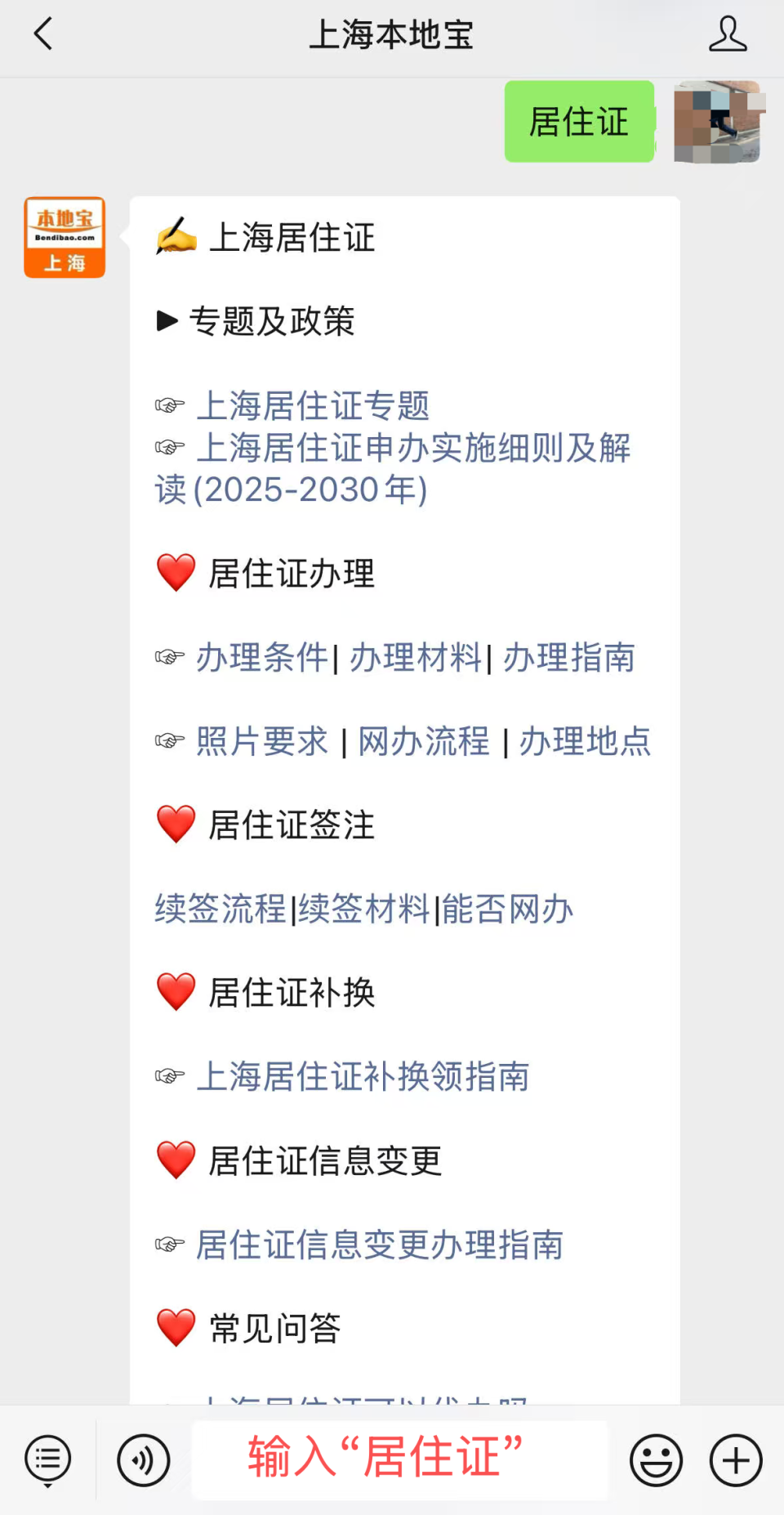The height and width of the screenshot is (1515, 784).
Task: Open 办理指南 link
Action: point(570,658)
